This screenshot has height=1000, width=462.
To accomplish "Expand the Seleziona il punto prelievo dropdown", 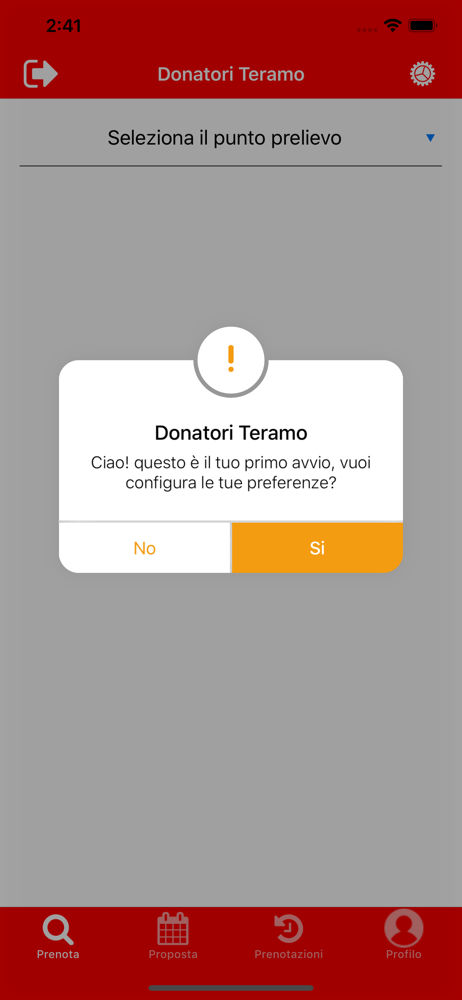I will click(x=231, y=138).
